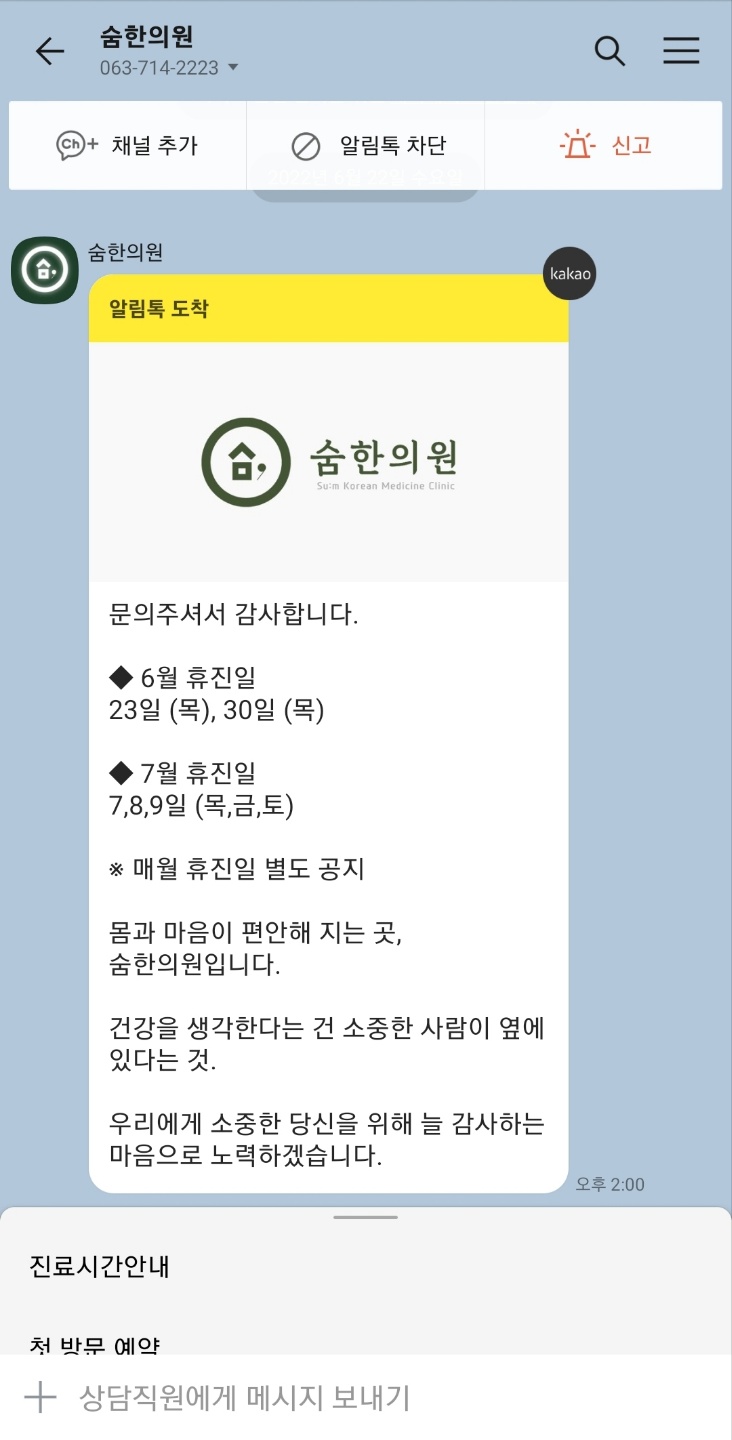The height and width of the screenshot is (1440, 732).
Task: Tap the plus attach icon
Action: (40, 1397)
